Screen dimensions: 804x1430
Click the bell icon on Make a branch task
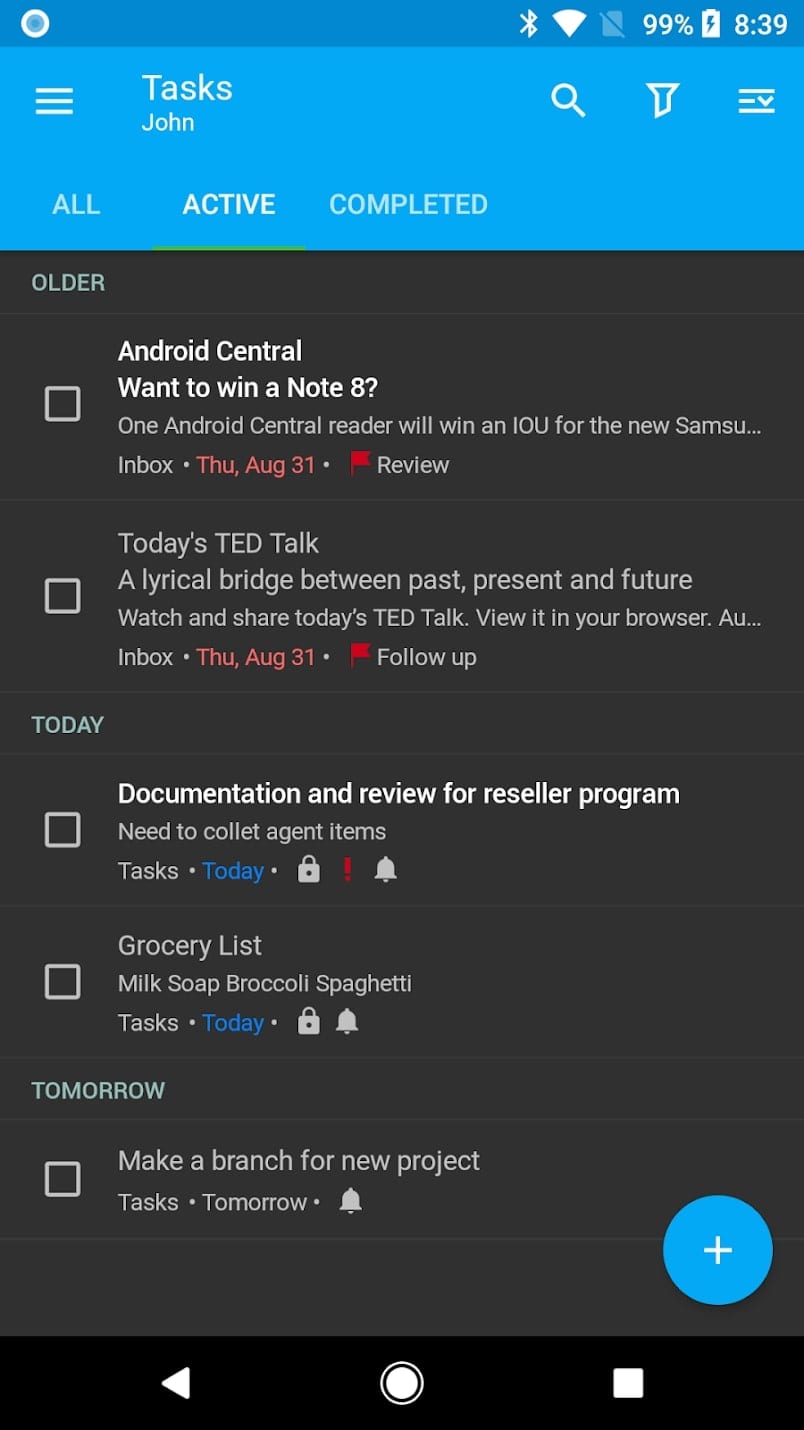tap(350, 1201)
